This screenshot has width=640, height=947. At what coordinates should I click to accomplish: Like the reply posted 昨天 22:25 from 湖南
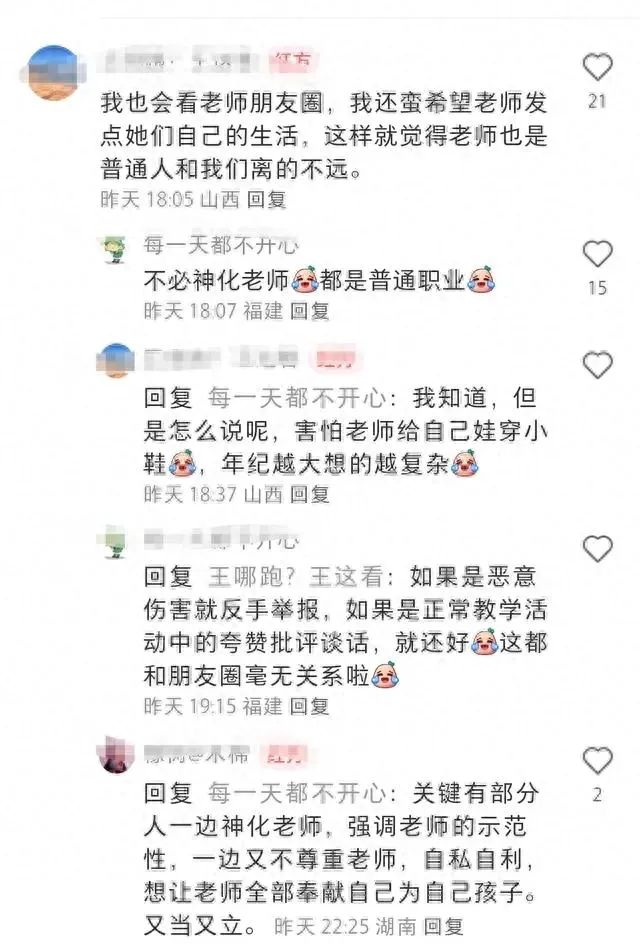click(x=597, y=762)
